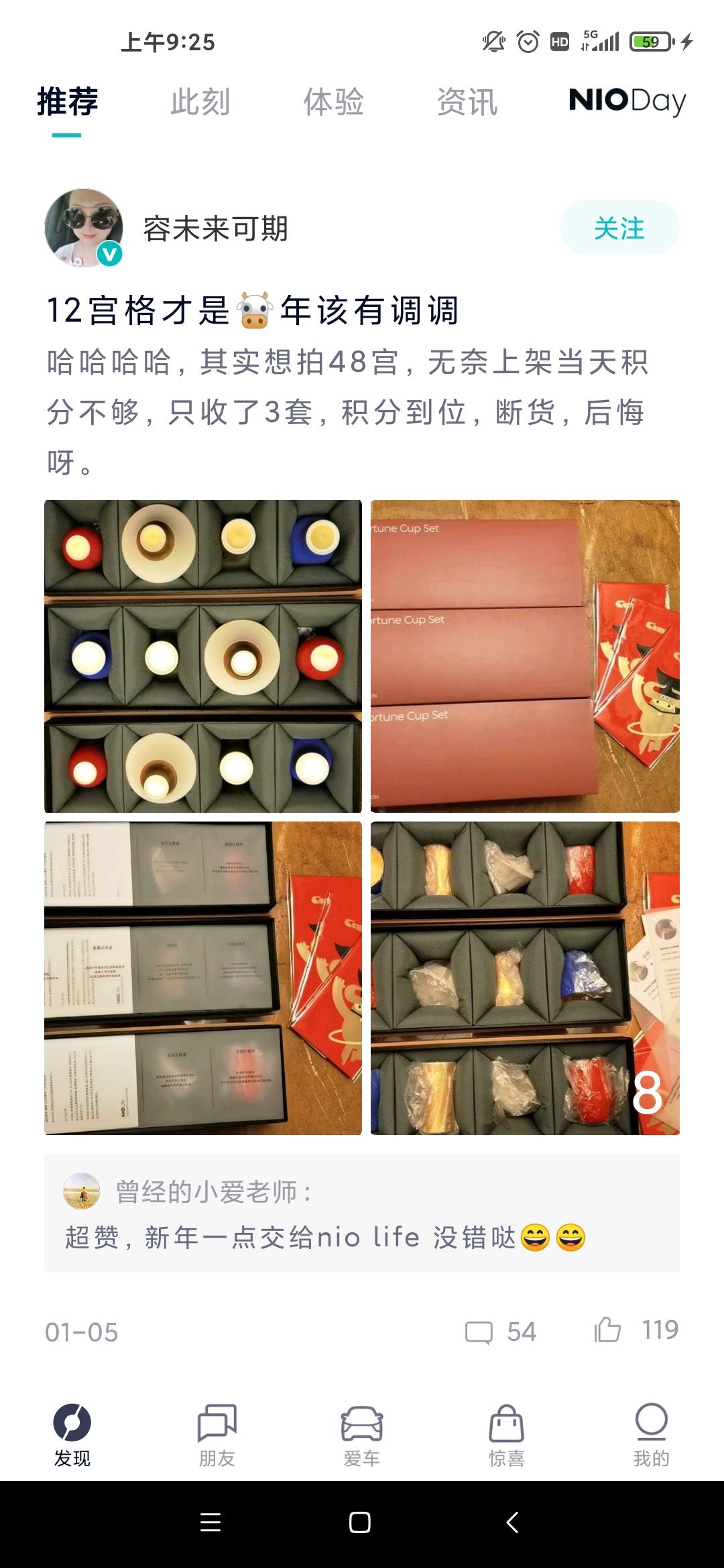Open the post titled 12宫格才是年该有调调
This screenshot has height=1568, width=724.
pos(253,310)
